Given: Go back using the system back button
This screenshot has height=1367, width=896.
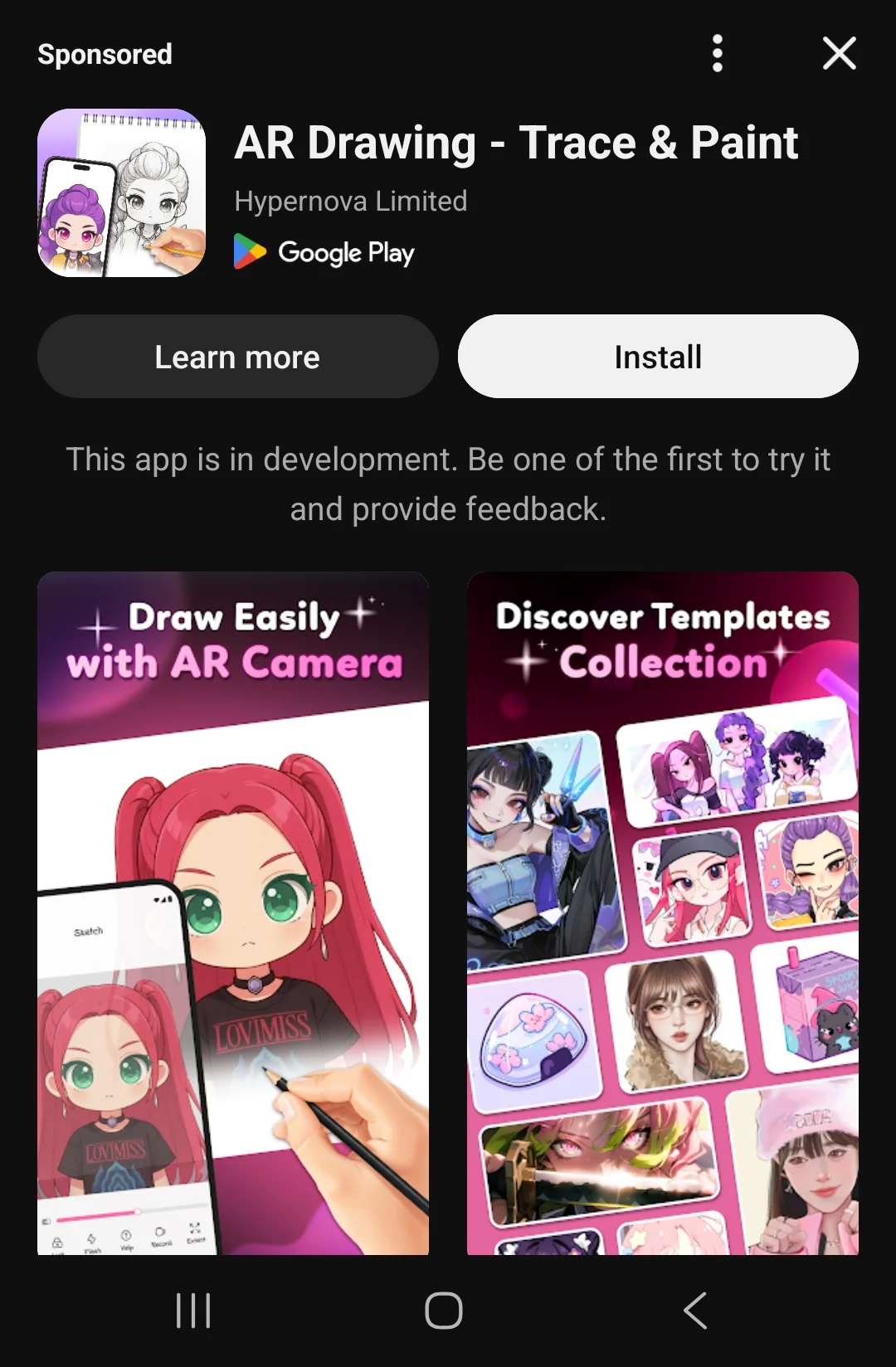Looking at the screenshot, I should click(x=695, y=1311).
